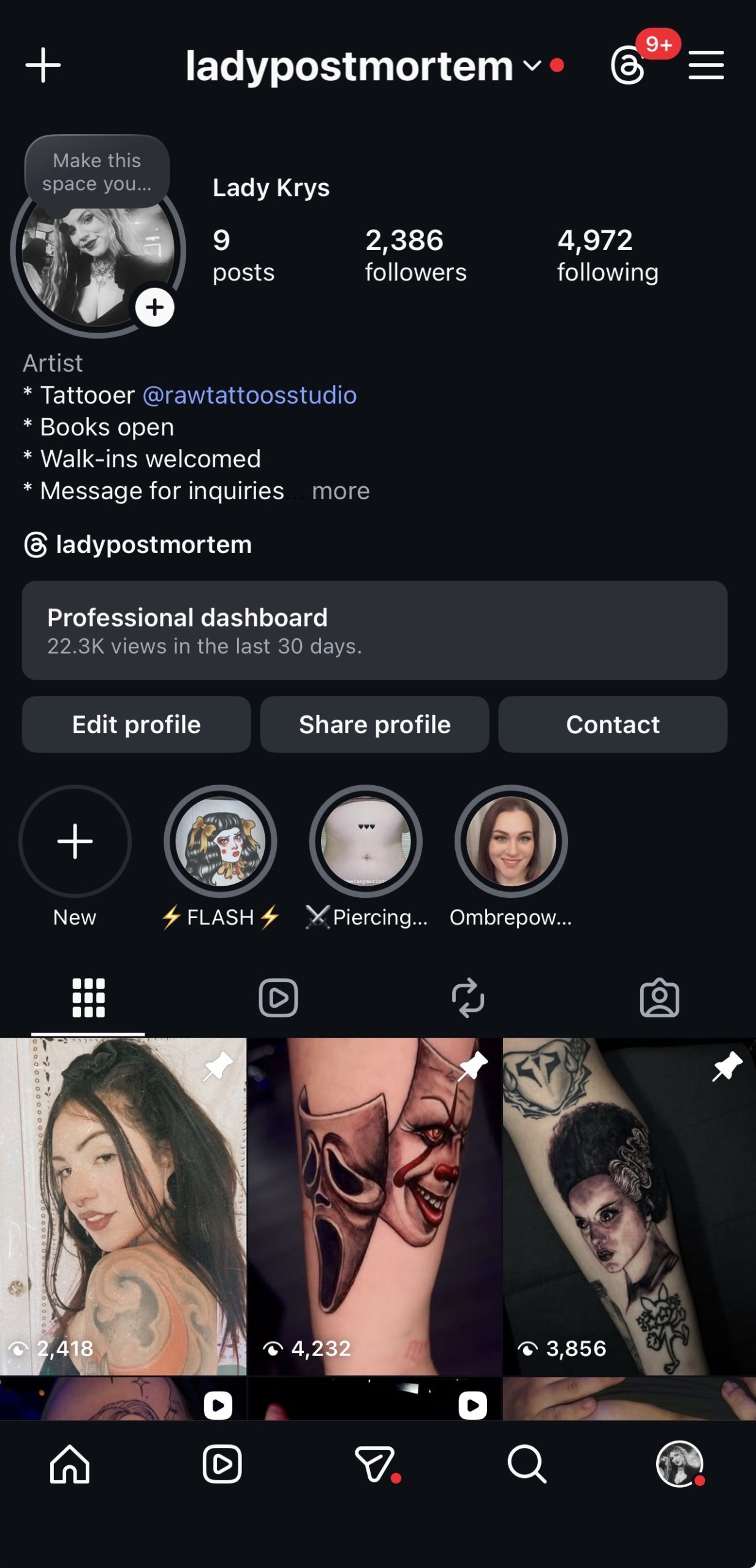Viewport: 756px width, 1568px height.
Task: Tap the Share profile button
Action: [x=374, y=725]
